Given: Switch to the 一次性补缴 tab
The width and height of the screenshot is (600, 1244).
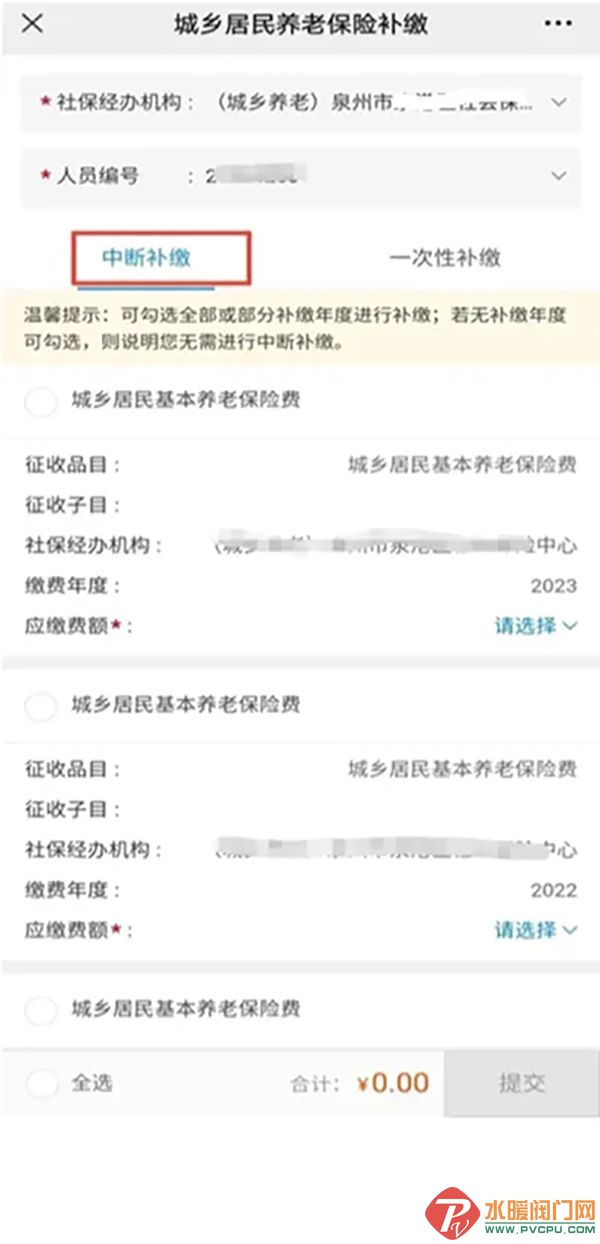Looking at the screenshot, I should pos(444,258).
